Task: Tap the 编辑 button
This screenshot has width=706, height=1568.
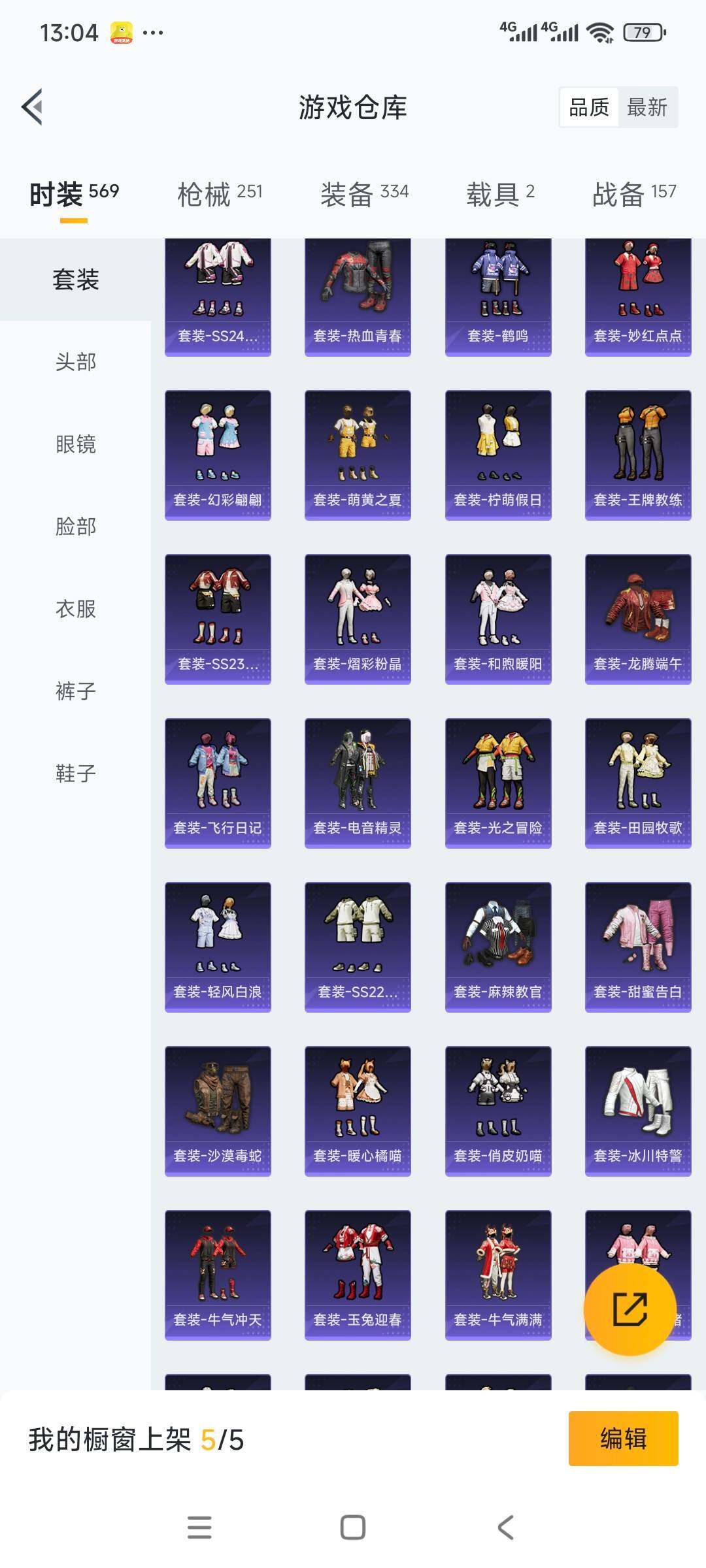Action: click(623, 1439)
